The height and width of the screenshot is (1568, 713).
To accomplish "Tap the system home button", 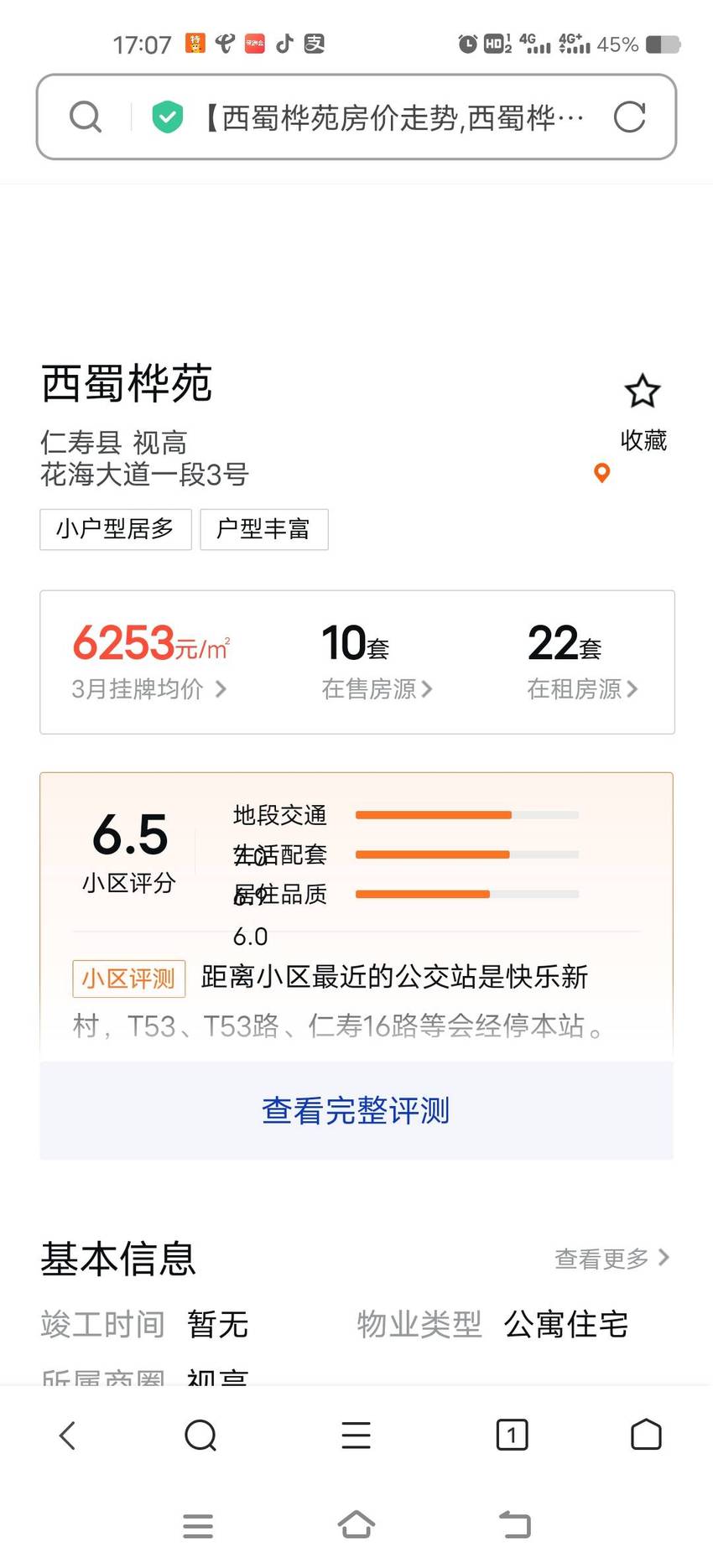I will [x=356, y=1524].
